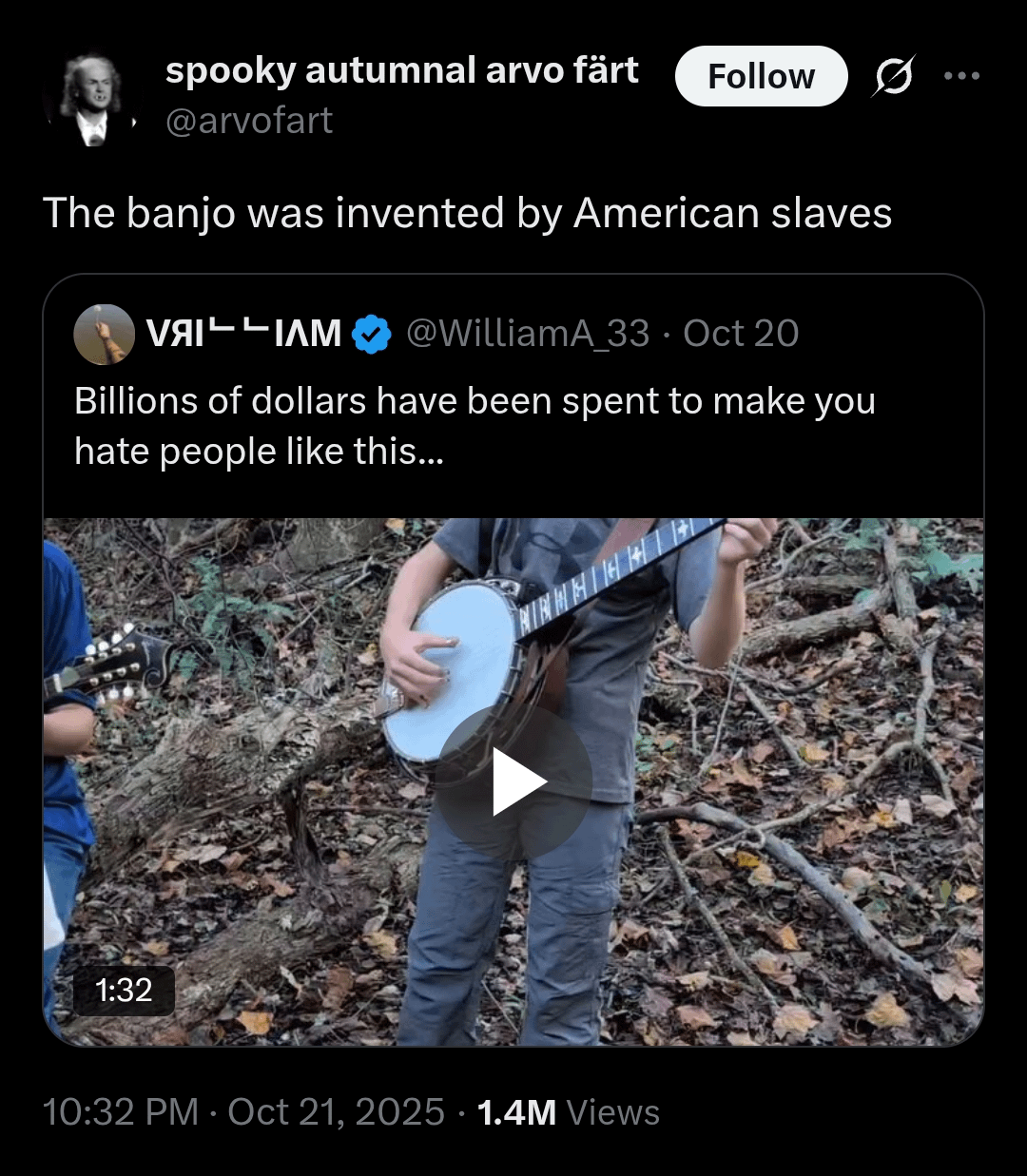This screenshot has height=1176, width=1027.
Task: Open the post's three-dot overflow menu
Action: pyautogui.click(x=961, y=76)
